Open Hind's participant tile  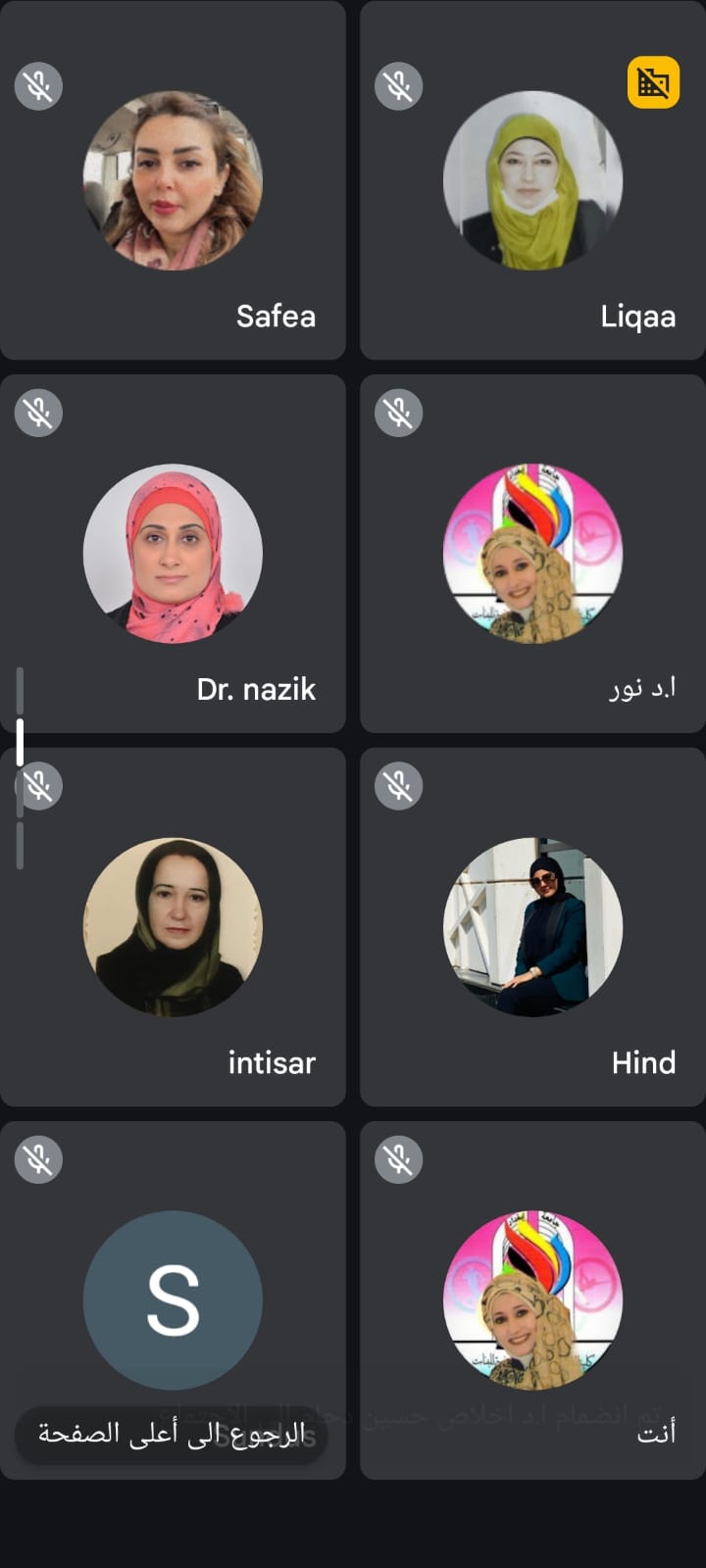(x=532, y=927)
